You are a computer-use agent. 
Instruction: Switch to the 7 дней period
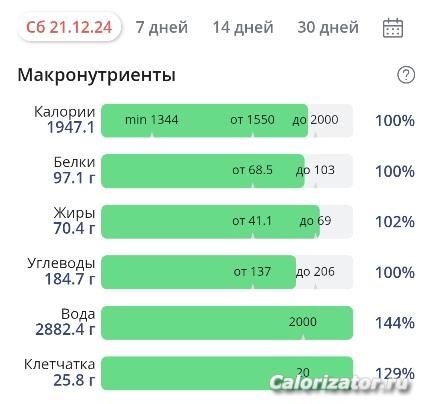coord(162,27)
